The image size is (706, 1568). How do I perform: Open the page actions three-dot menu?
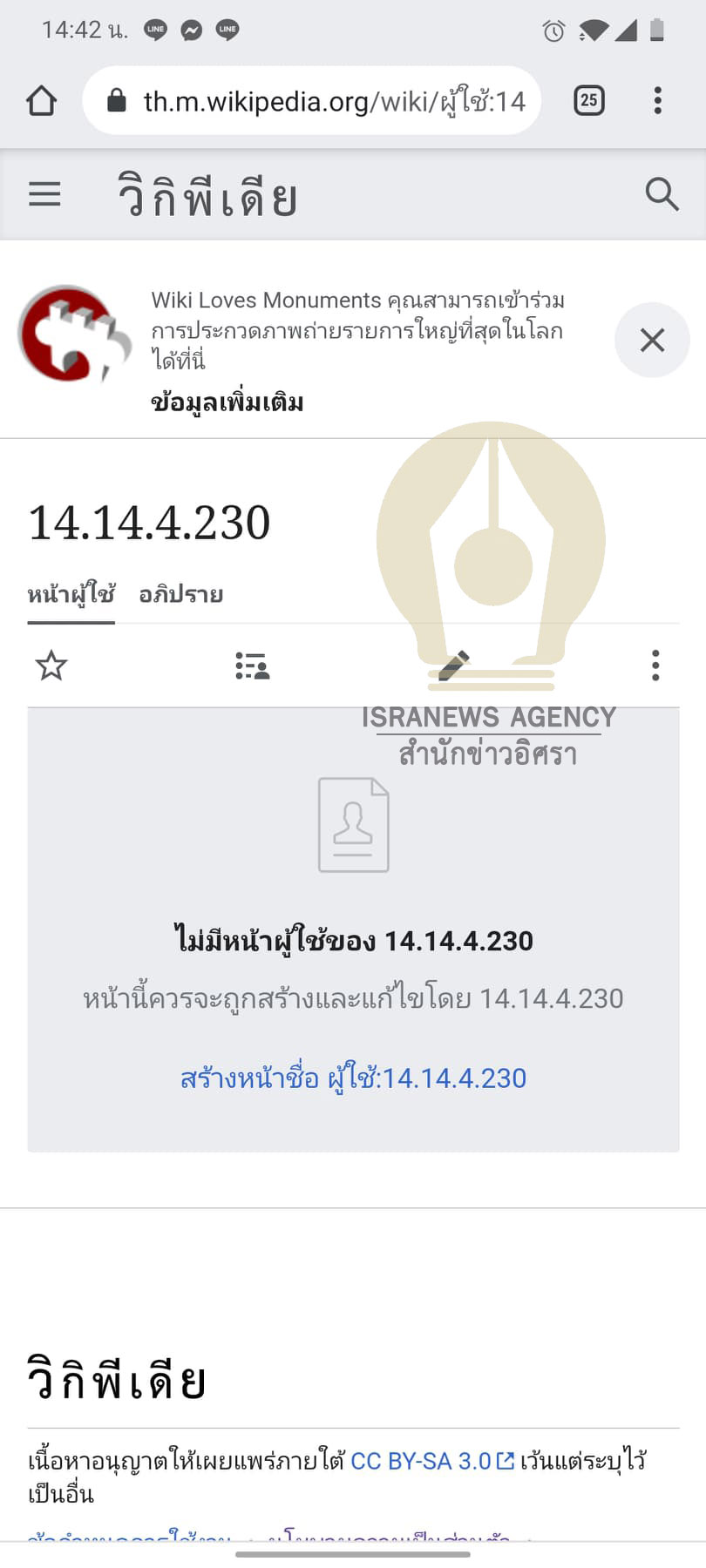655,666
